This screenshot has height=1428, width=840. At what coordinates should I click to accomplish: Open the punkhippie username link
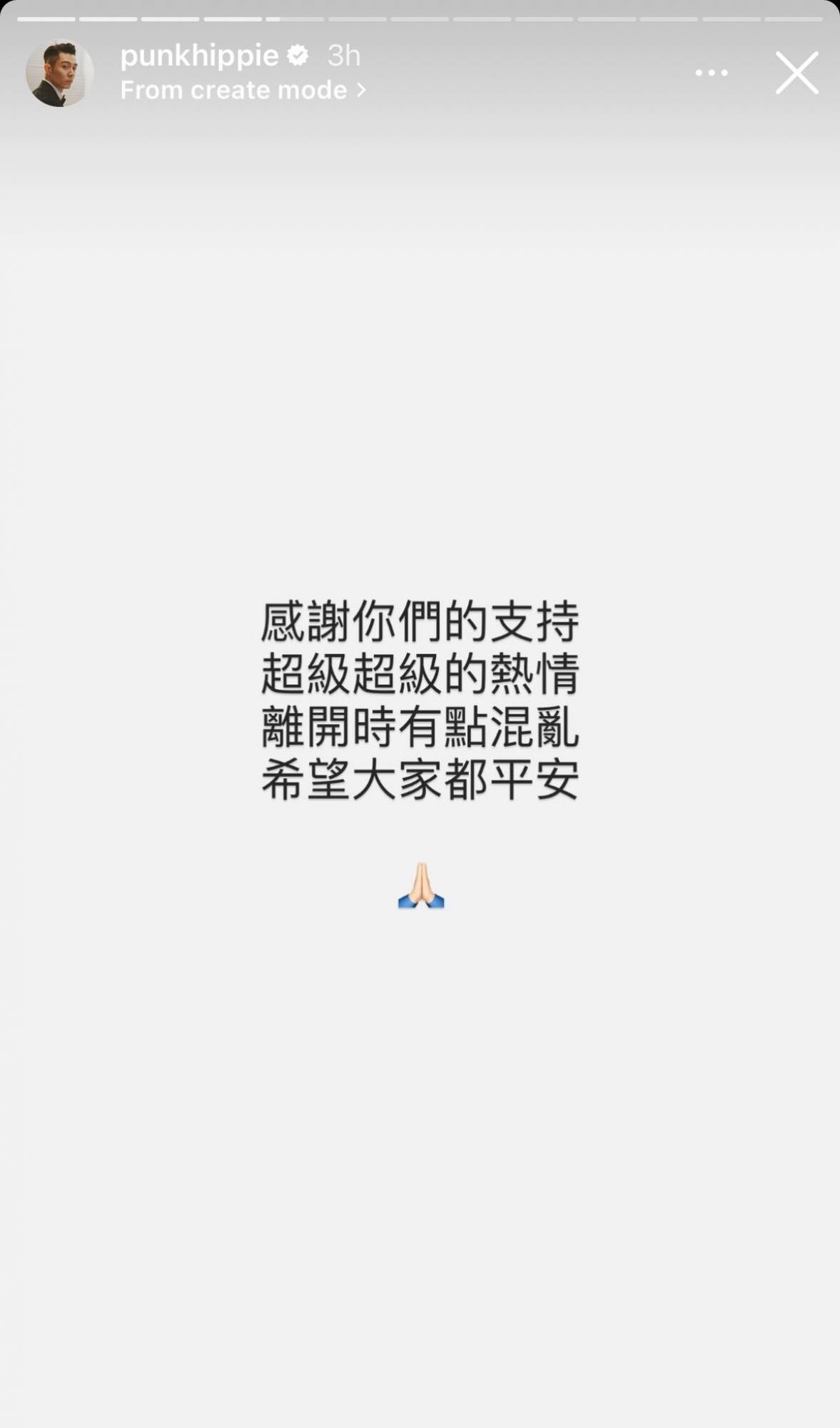tap(199, 56)
